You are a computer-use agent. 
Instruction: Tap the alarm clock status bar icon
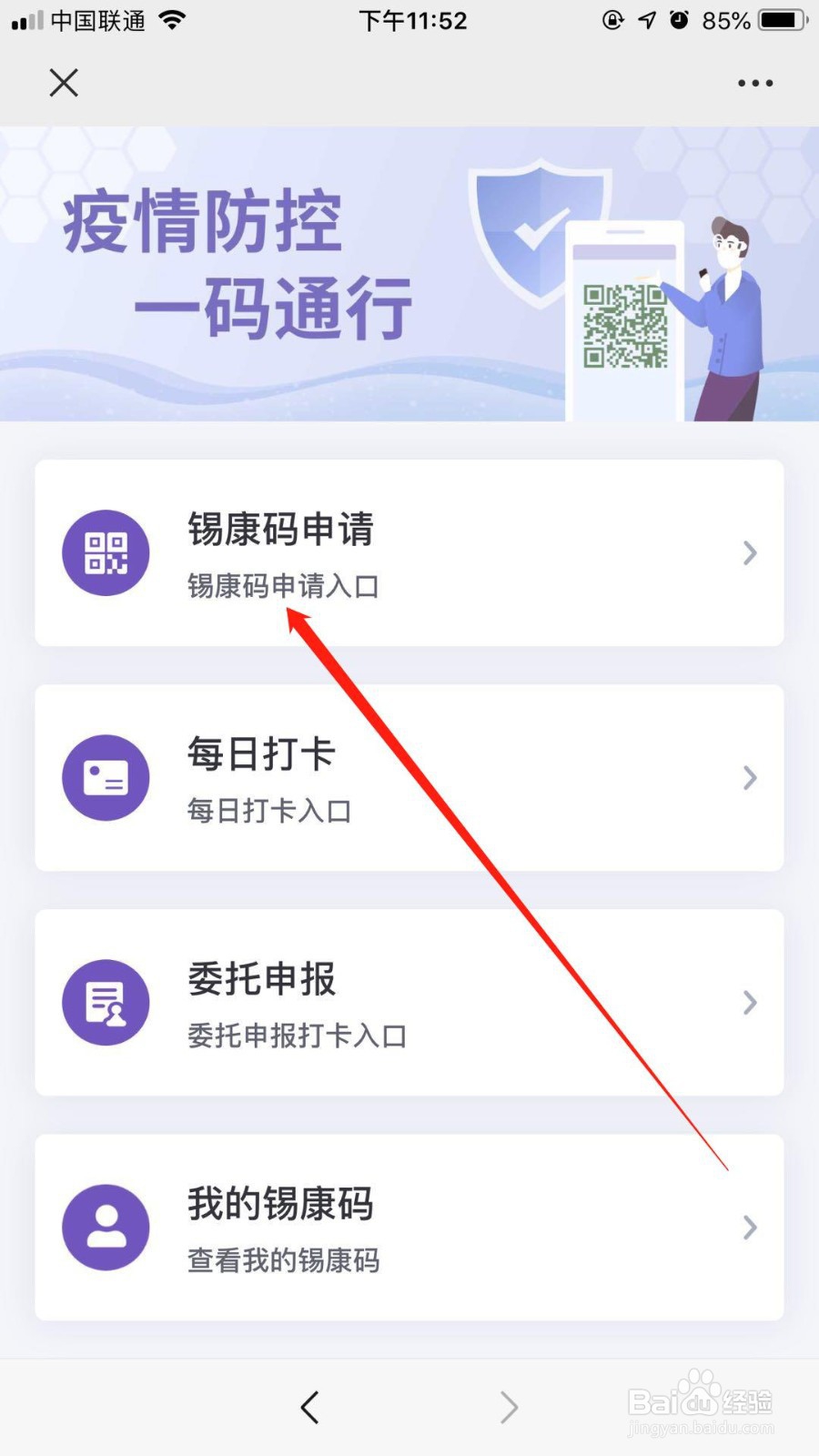point(680,19)
